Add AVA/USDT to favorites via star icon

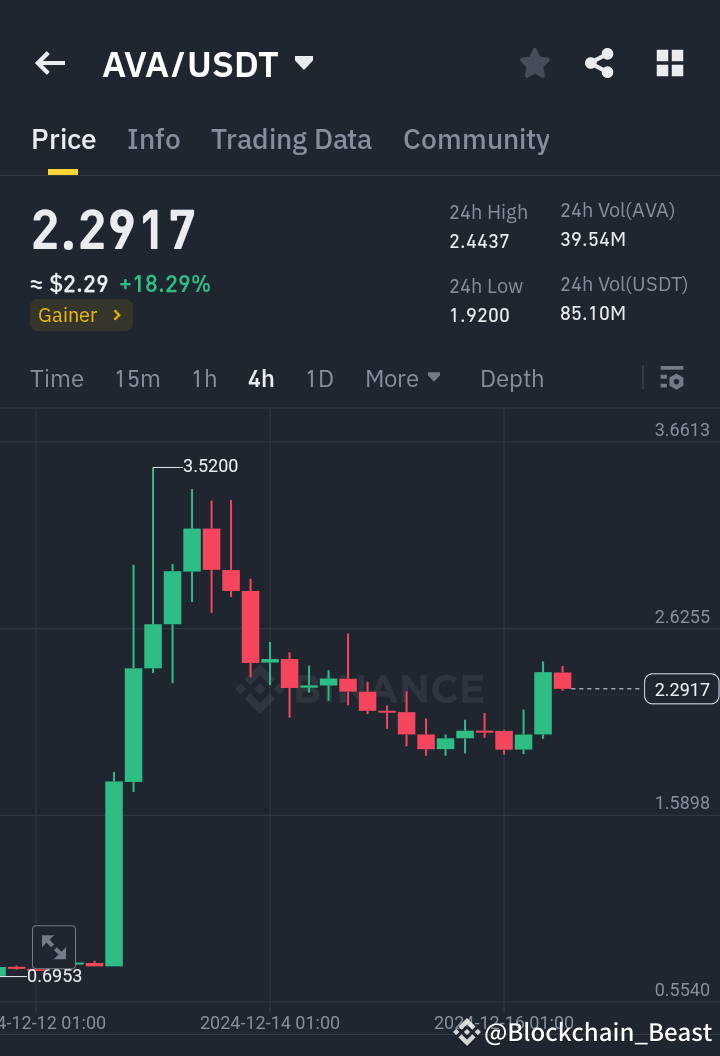534,63
